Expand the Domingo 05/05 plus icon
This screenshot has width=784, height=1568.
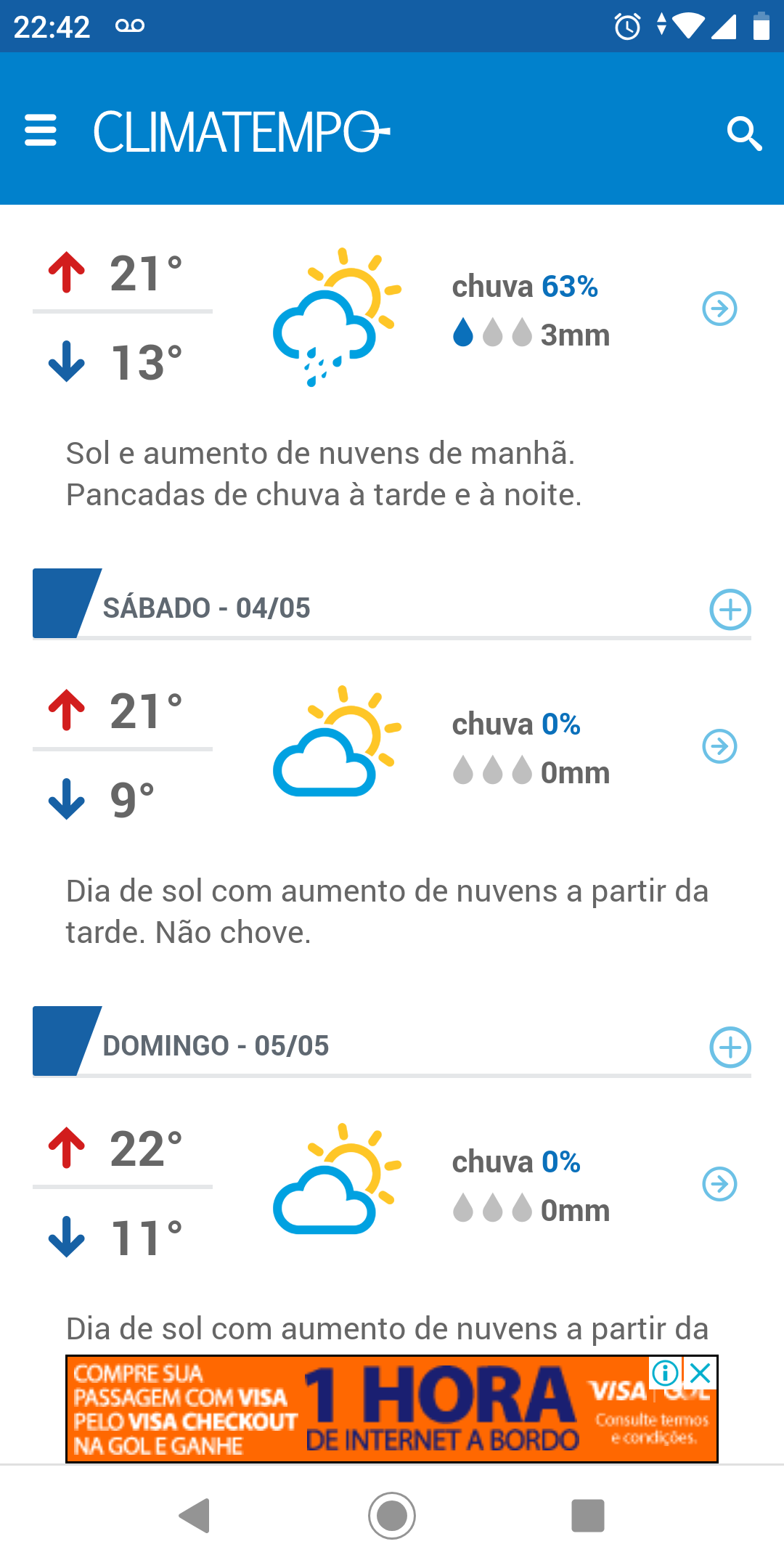(730, 1048)
